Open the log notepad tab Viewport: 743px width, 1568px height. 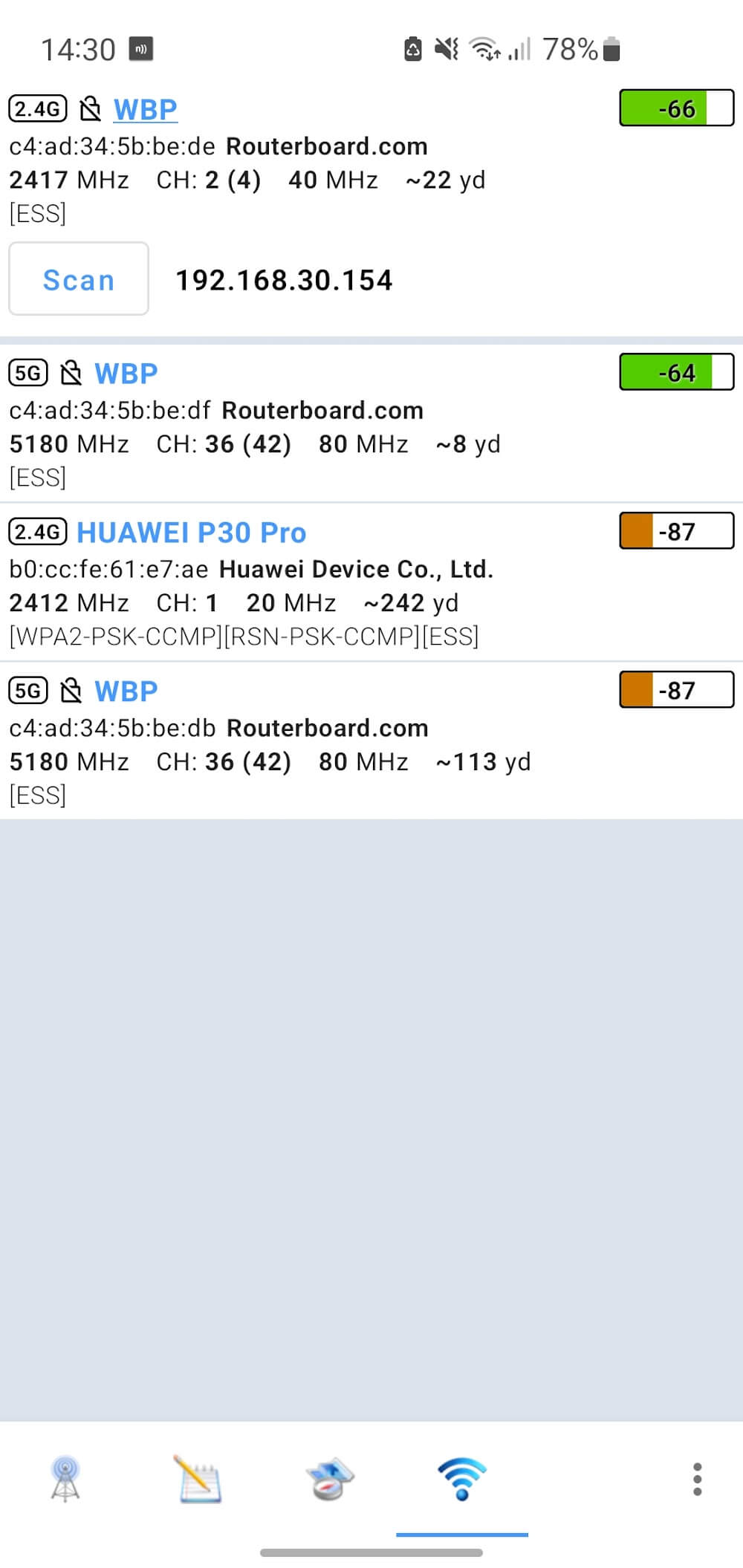click(x=198, y=1478)
